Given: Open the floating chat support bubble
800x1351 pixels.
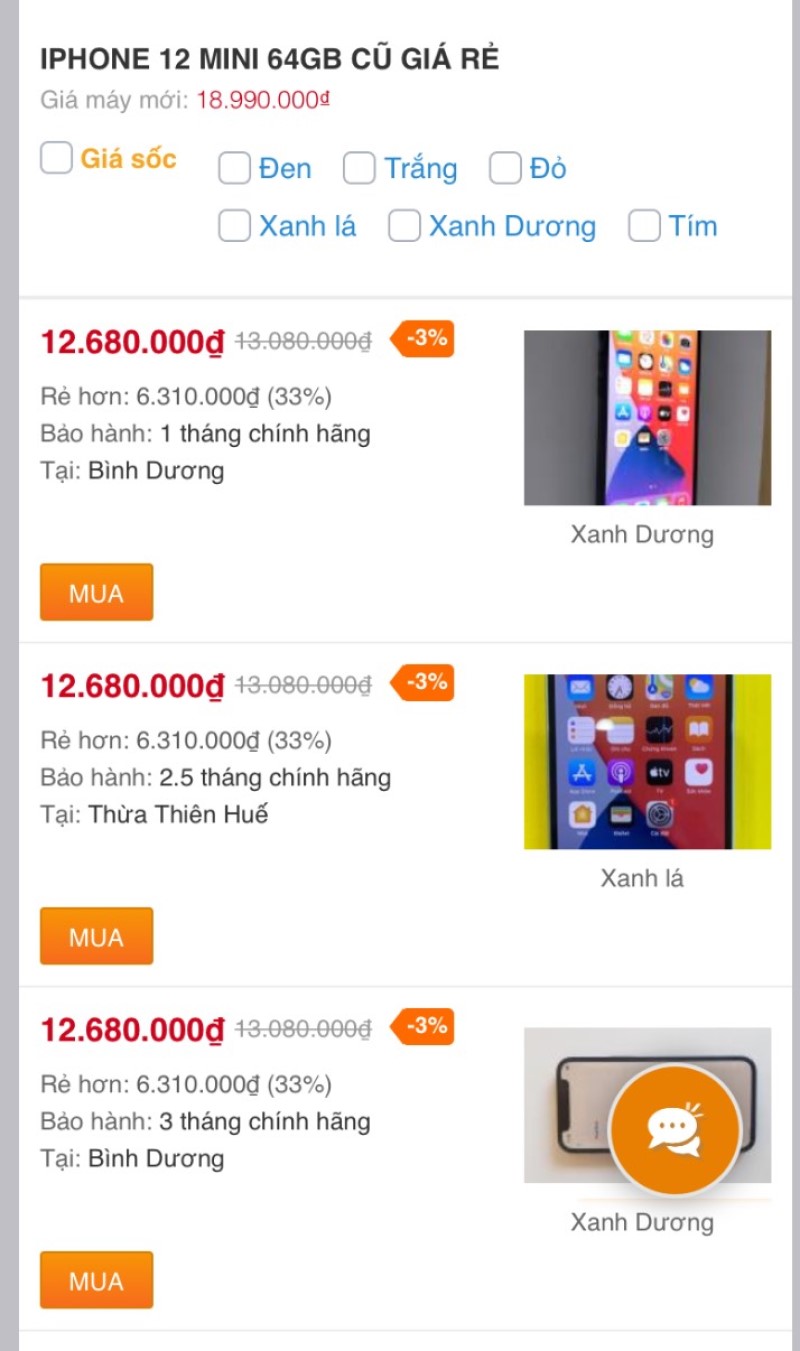Looking at the screenshot, I should pos(675,1130).
